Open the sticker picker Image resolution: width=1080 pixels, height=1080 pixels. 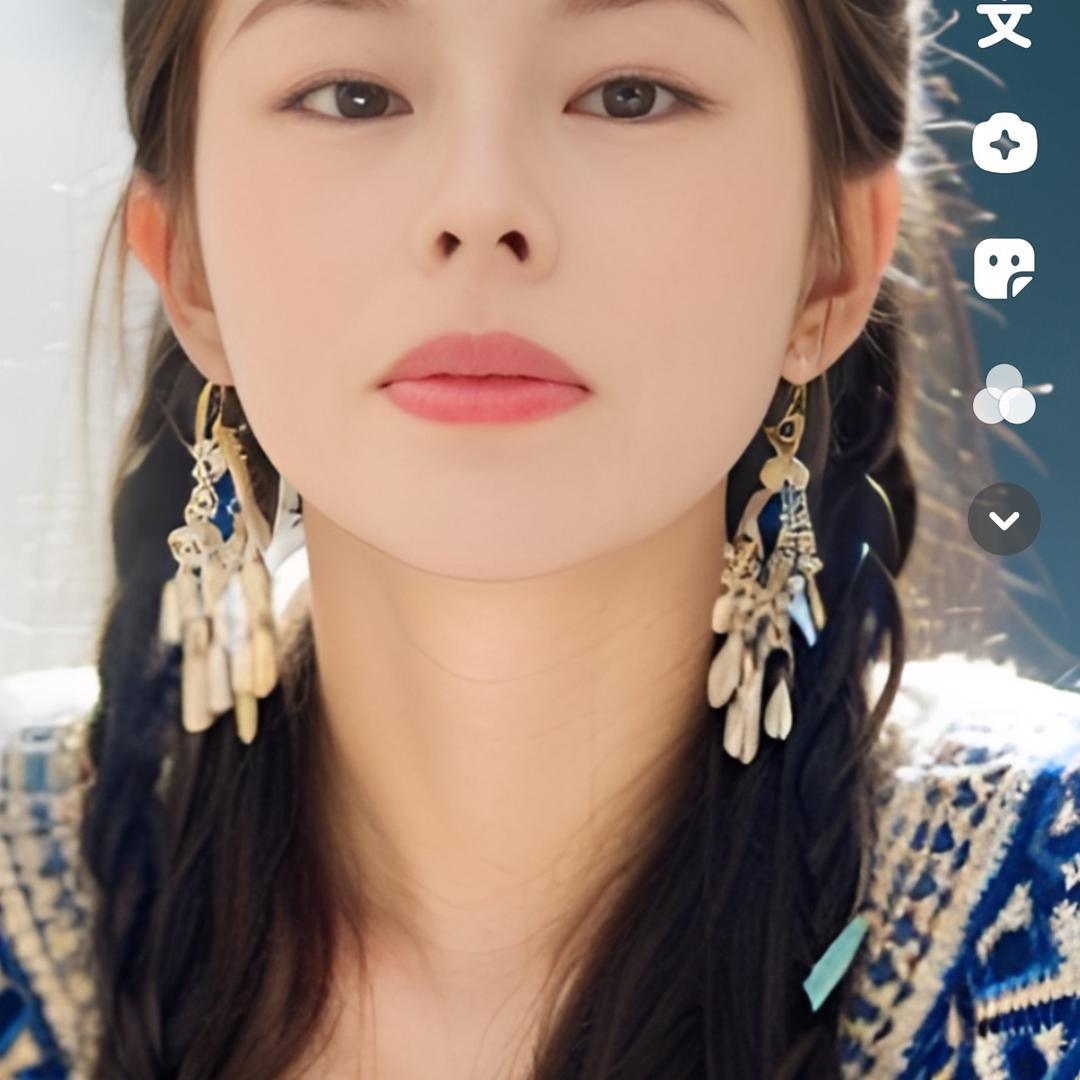1004,268
